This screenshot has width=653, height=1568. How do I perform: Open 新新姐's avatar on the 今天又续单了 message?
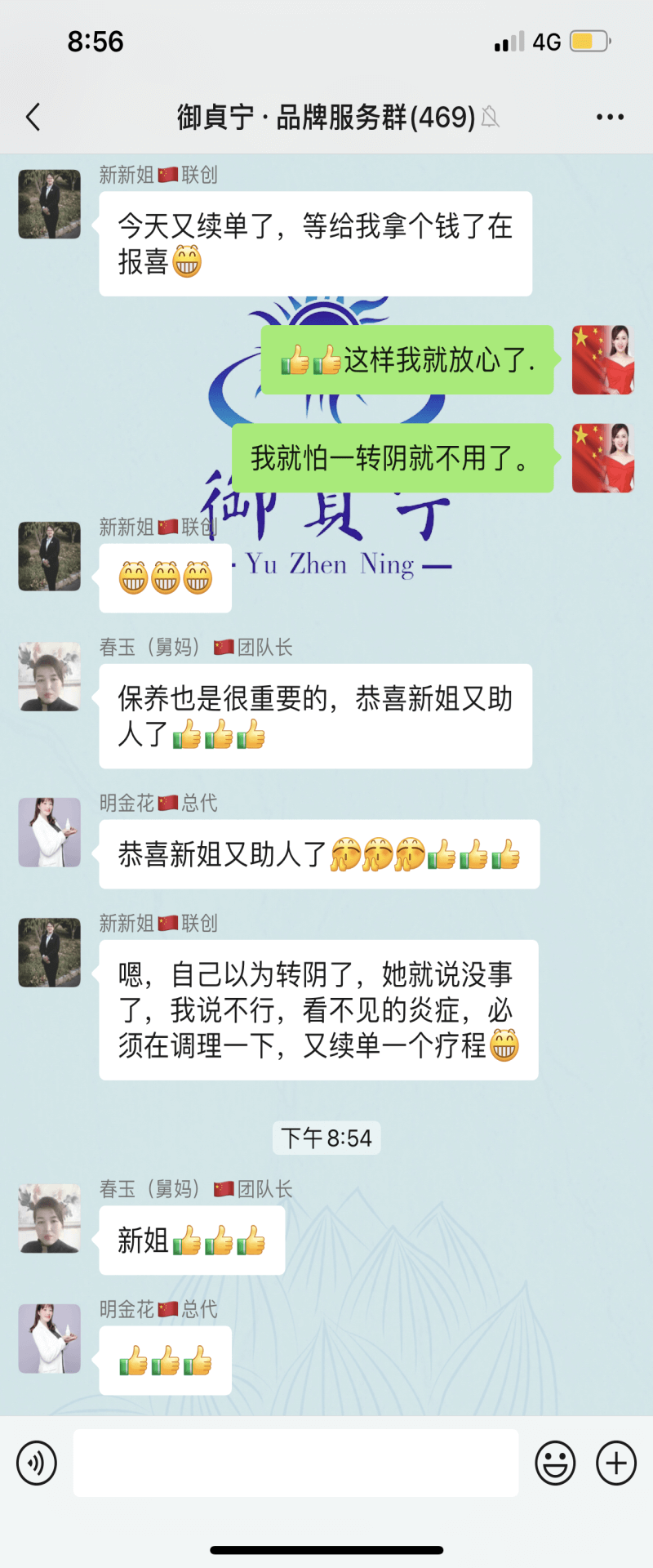pyautogui.click(x=50, y=204)
